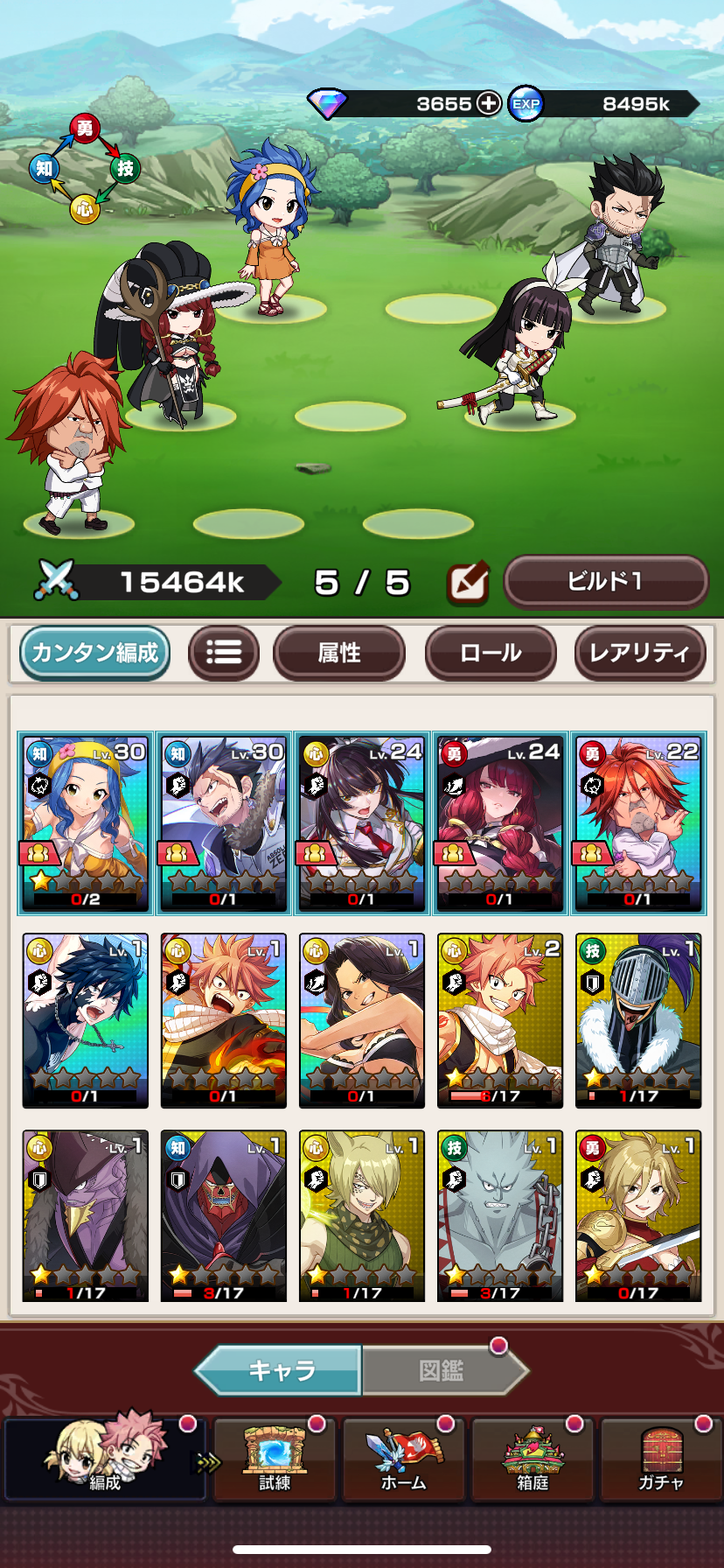The width and height of the screenshot is (724, 1568).
Task: Open the ビルド1 build selector
Action: [605, 582]
